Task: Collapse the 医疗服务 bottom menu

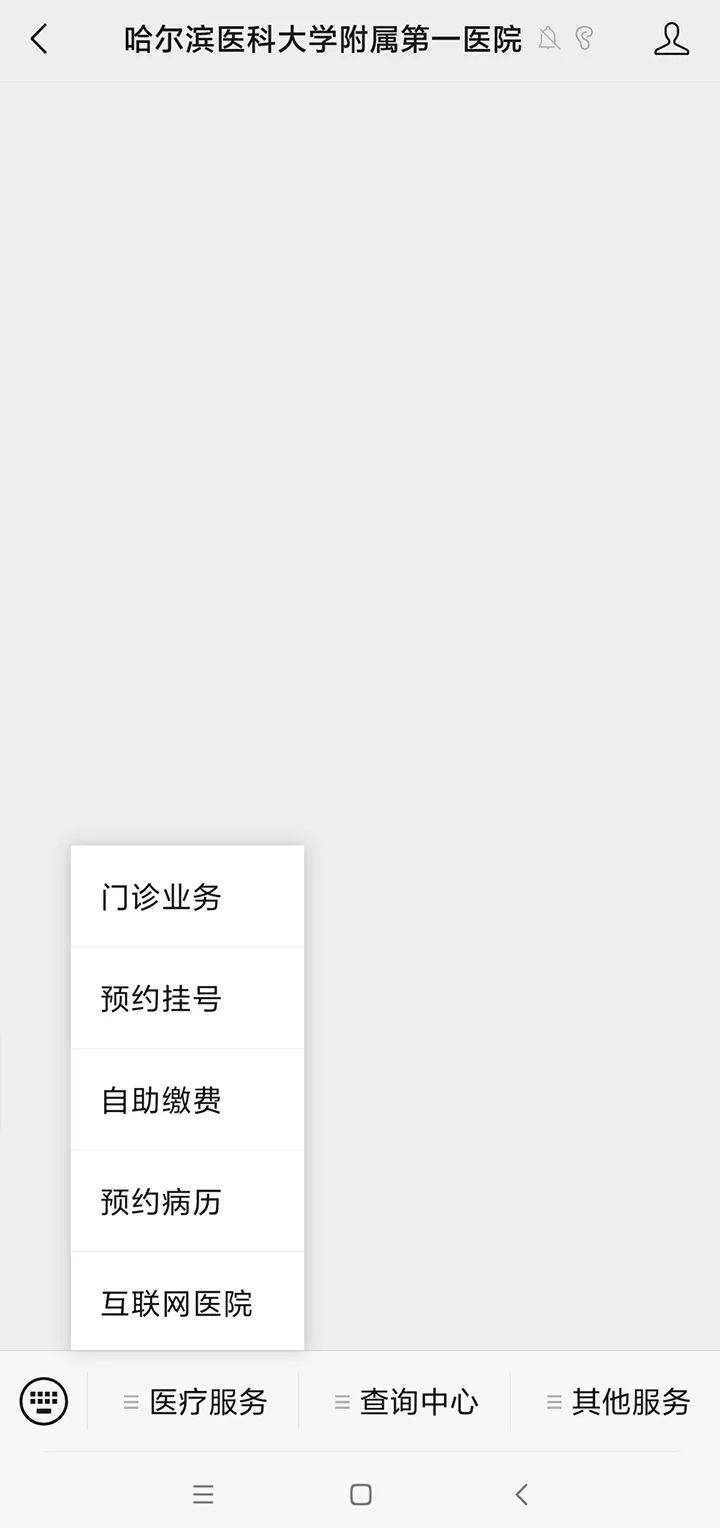Action: (194, 1402)
